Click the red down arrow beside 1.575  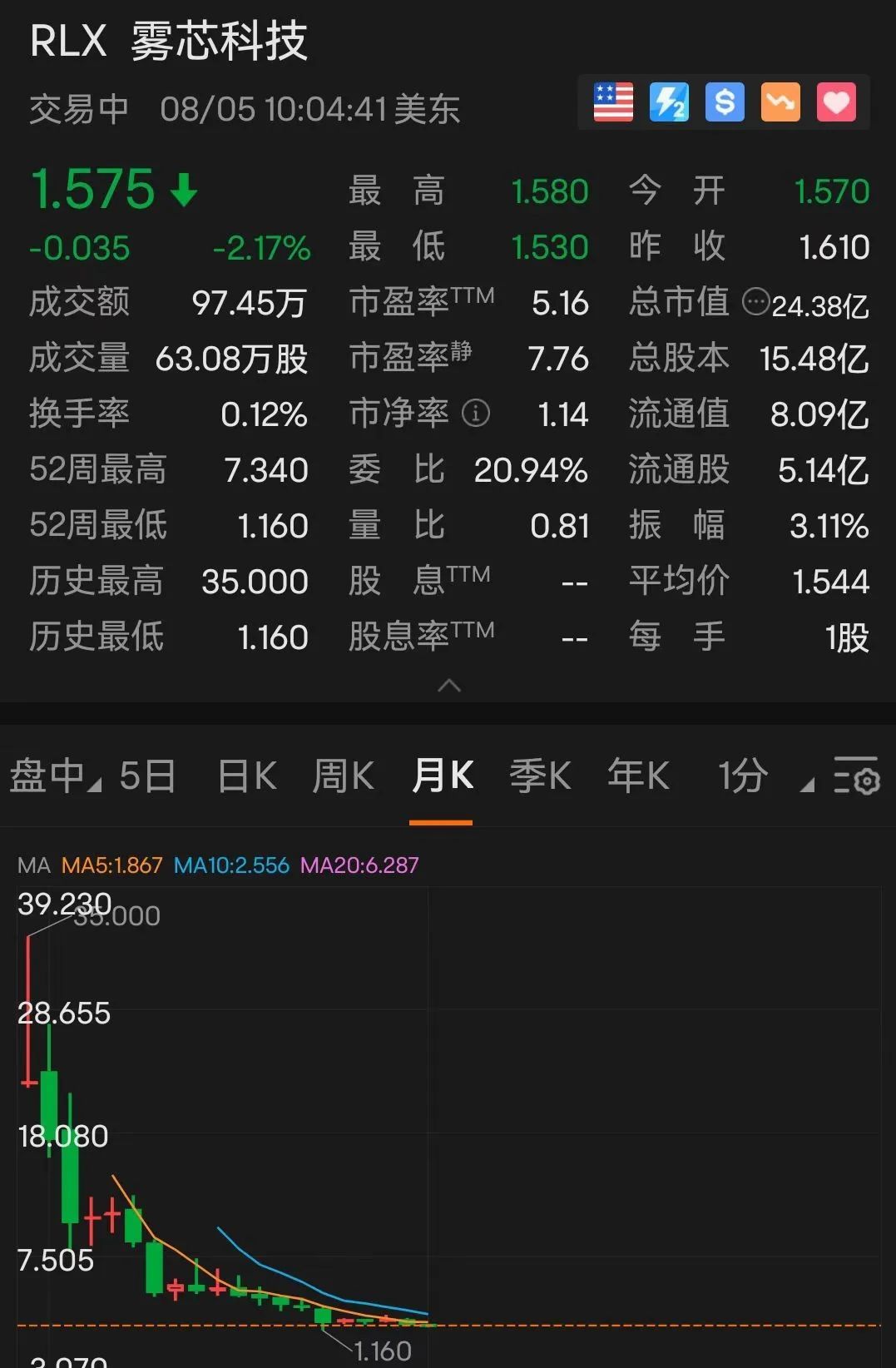coord(183,190)
